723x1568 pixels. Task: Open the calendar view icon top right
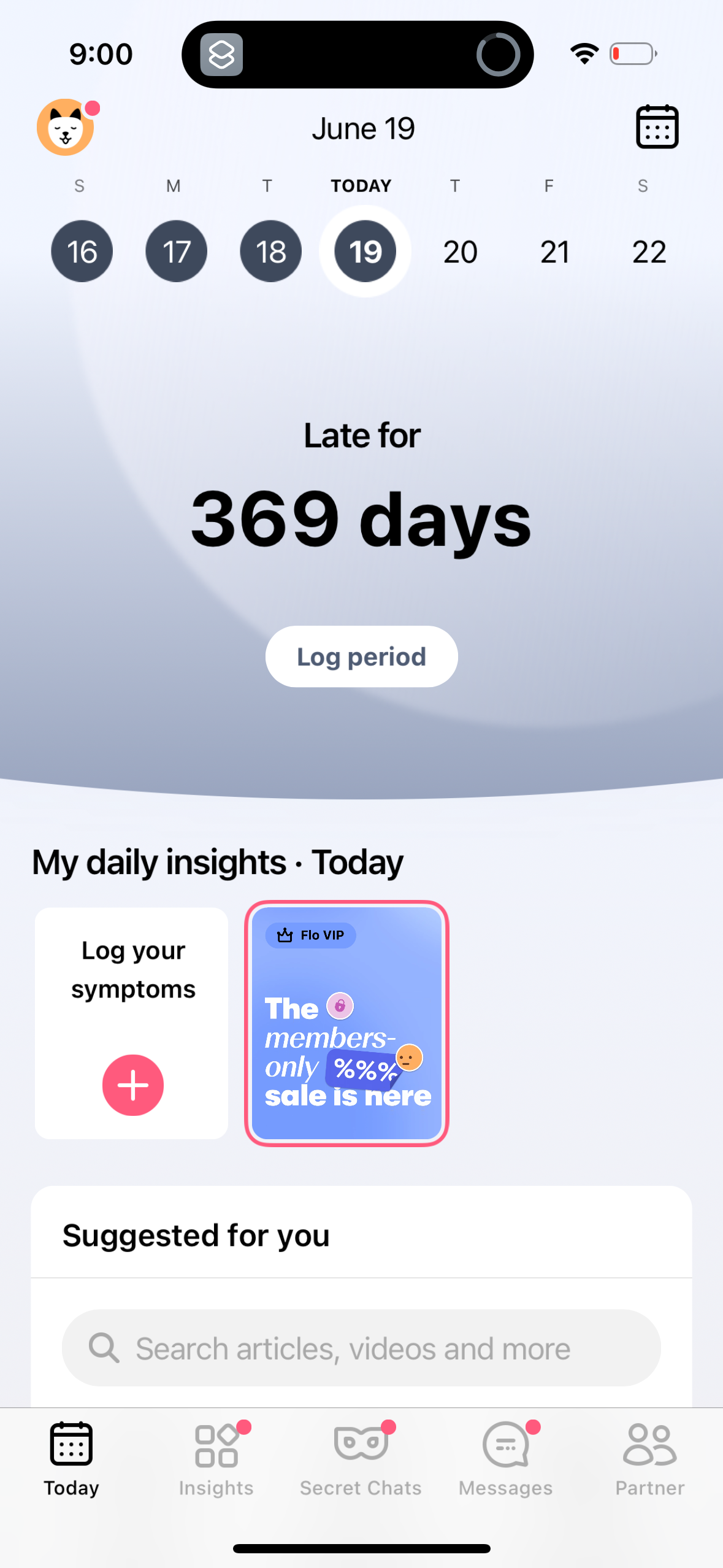(657, 127)
